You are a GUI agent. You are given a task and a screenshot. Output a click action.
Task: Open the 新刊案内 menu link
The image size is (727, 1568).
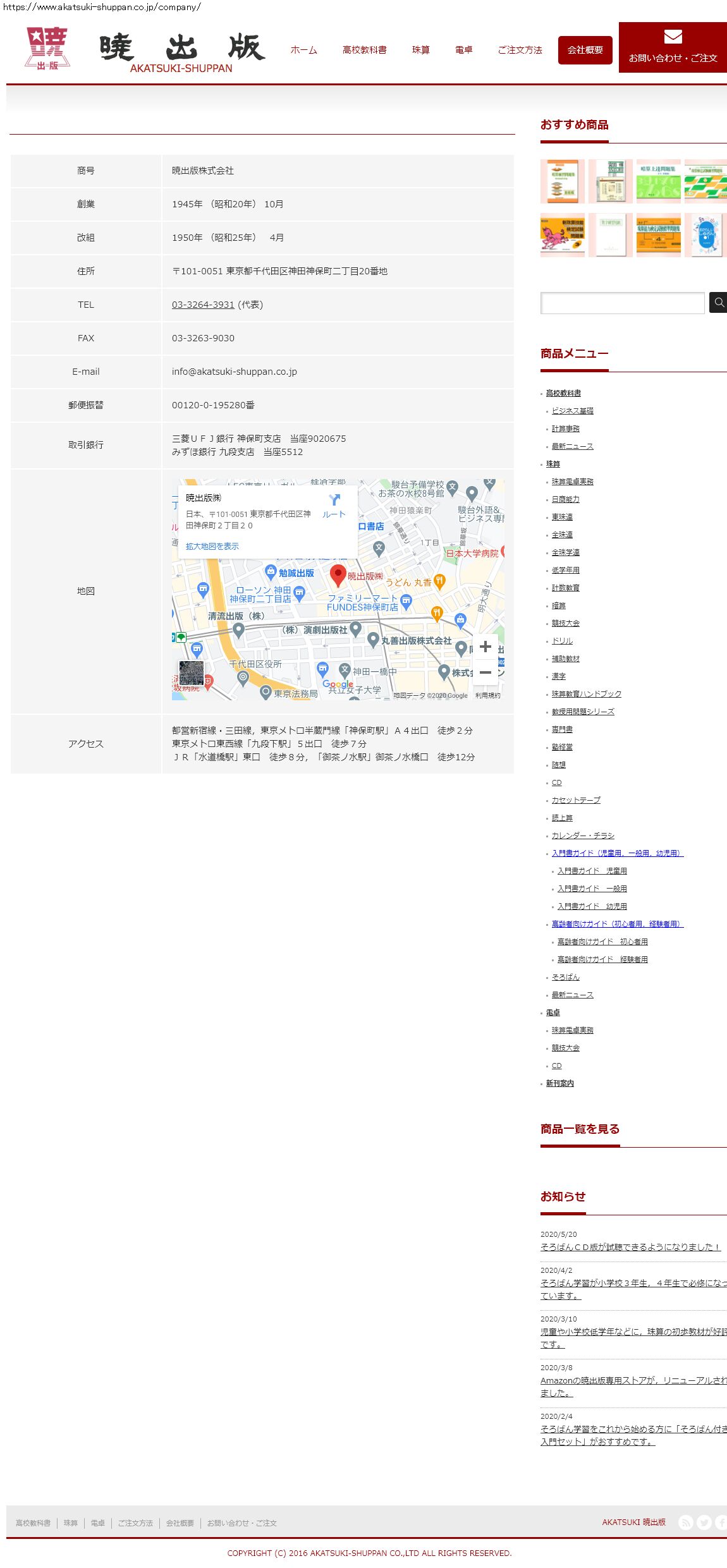tap(559, 1083)
